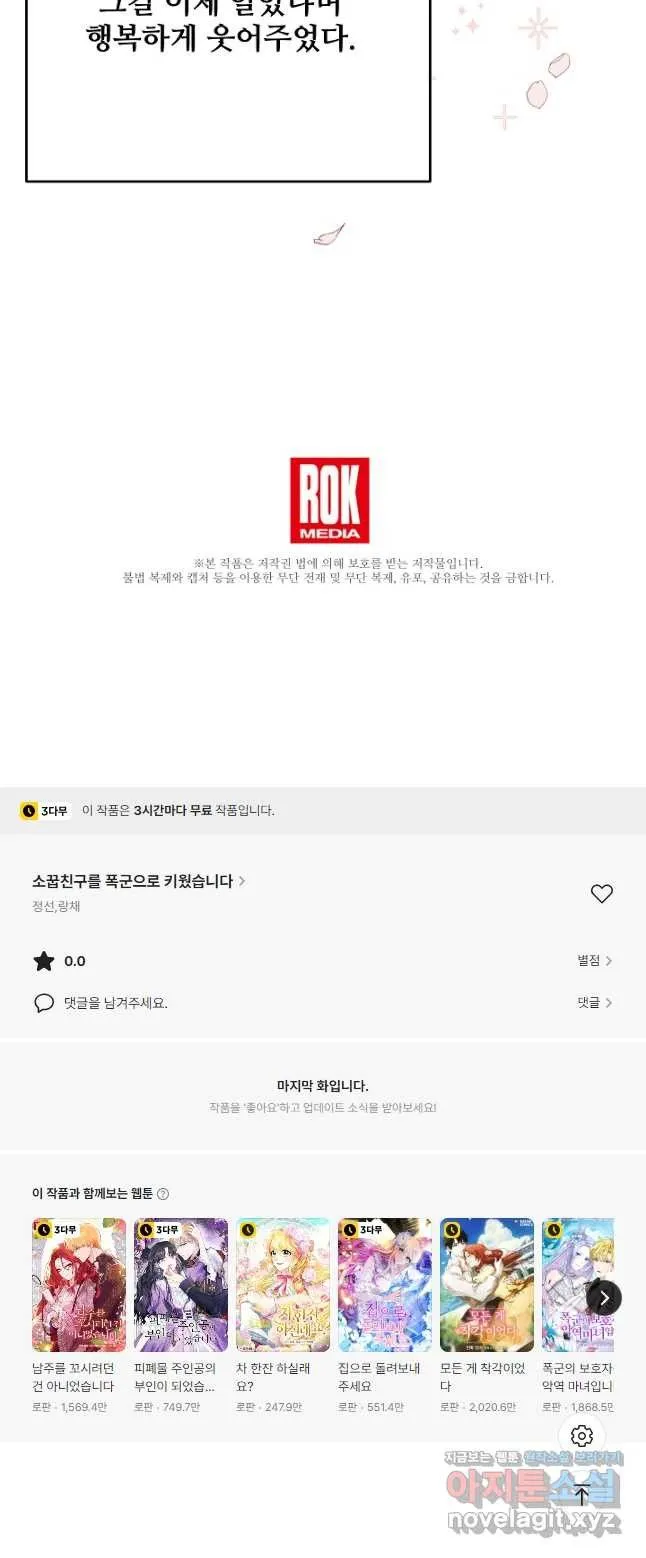Image resolution: width=646 pixels, height=1558 pixels.
Task: Open the webtoon 모든 게 착각이었다
Action: pos(487,1285)
